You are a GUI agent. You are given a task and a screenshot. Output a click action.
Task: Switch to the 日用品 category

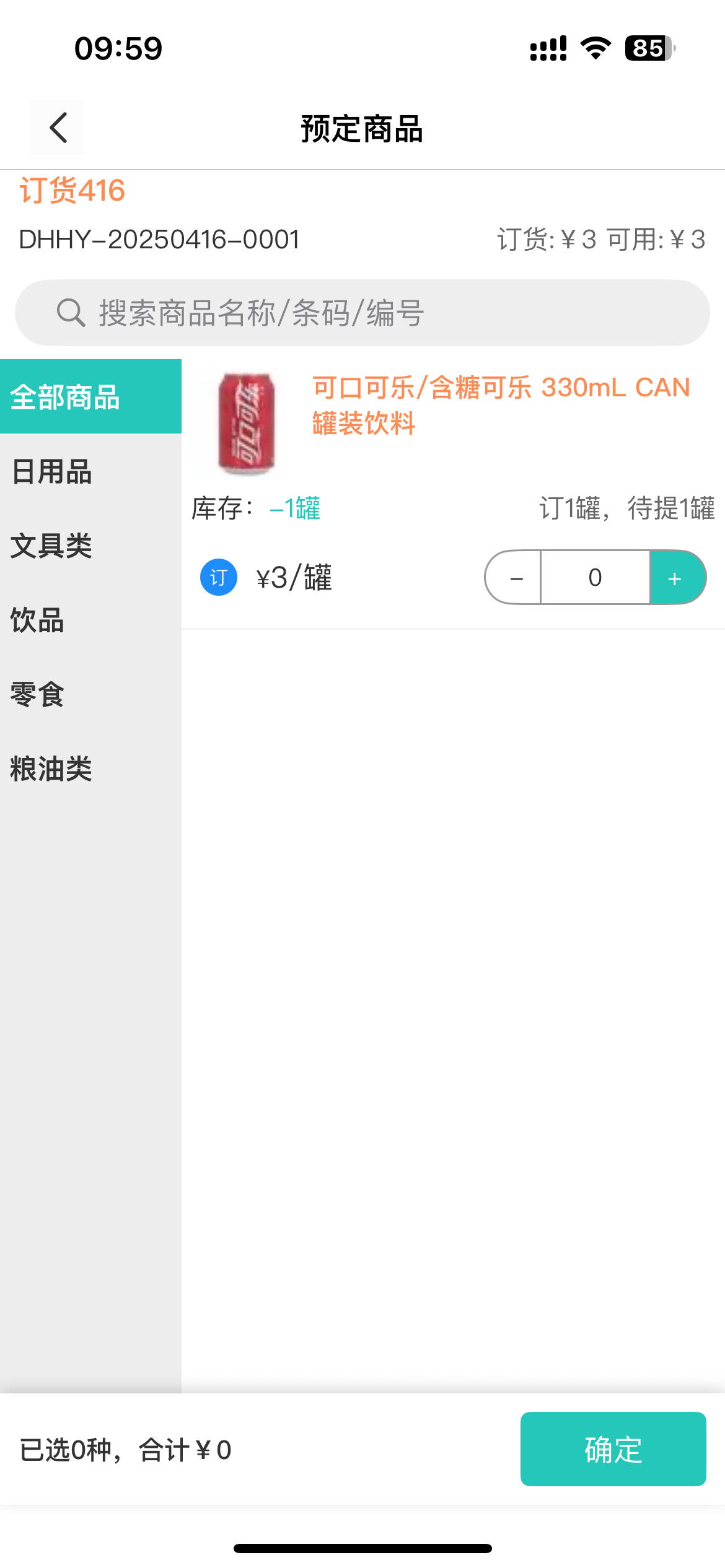[90, 472]
